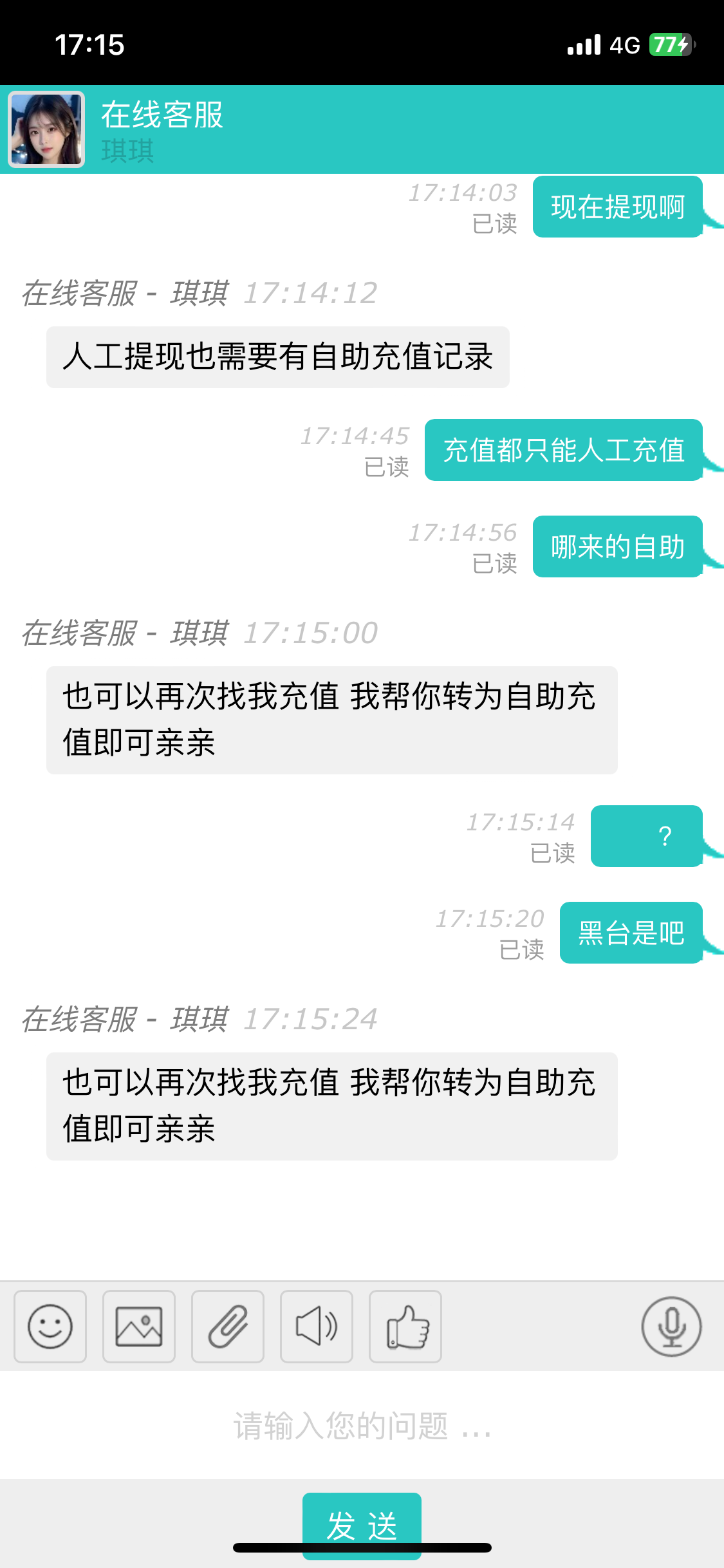Click the 4G network indicator
Image resolution: width=724 pixels, height=1568 pixels.
click(623, 44)
